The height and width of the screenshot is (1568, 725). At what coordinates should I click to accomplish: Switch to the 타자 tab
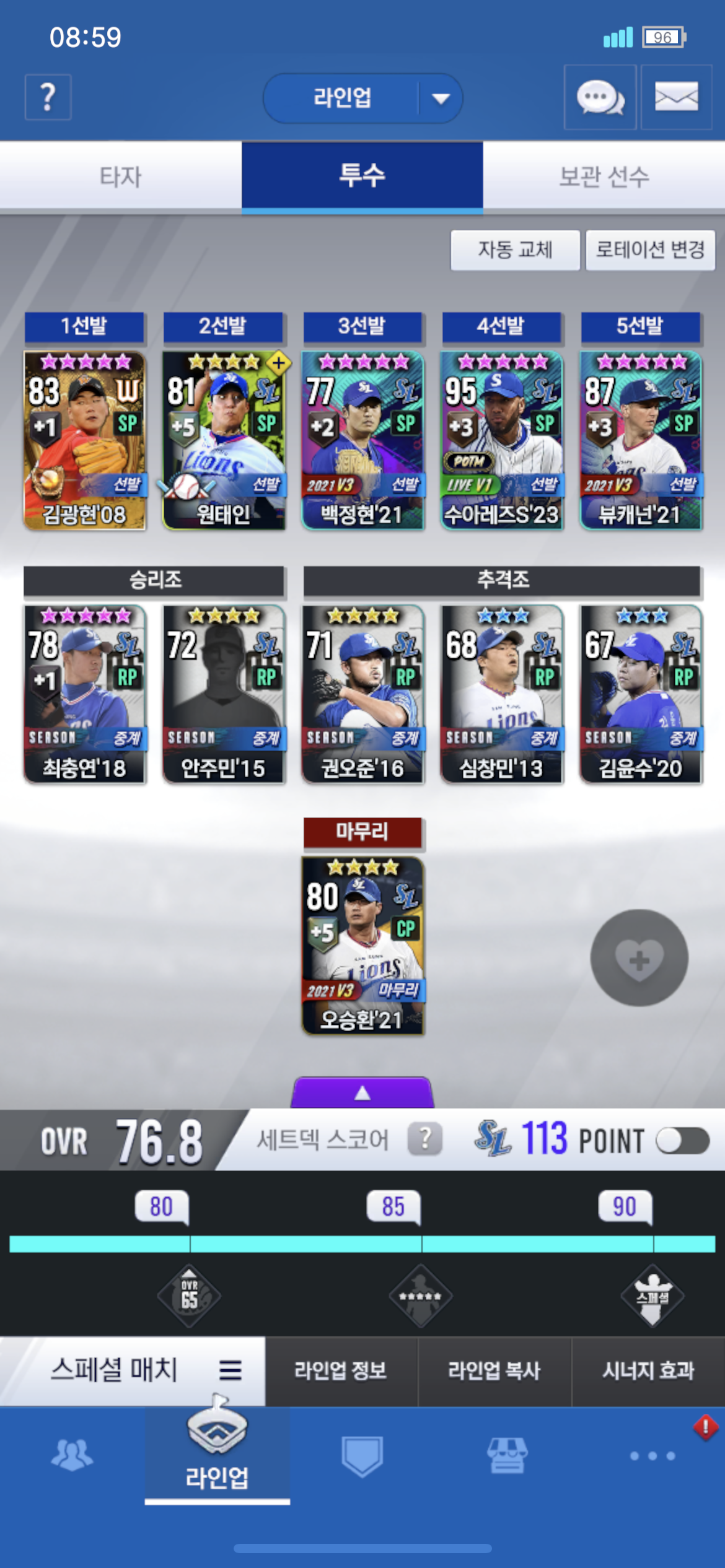coord(121,177)
